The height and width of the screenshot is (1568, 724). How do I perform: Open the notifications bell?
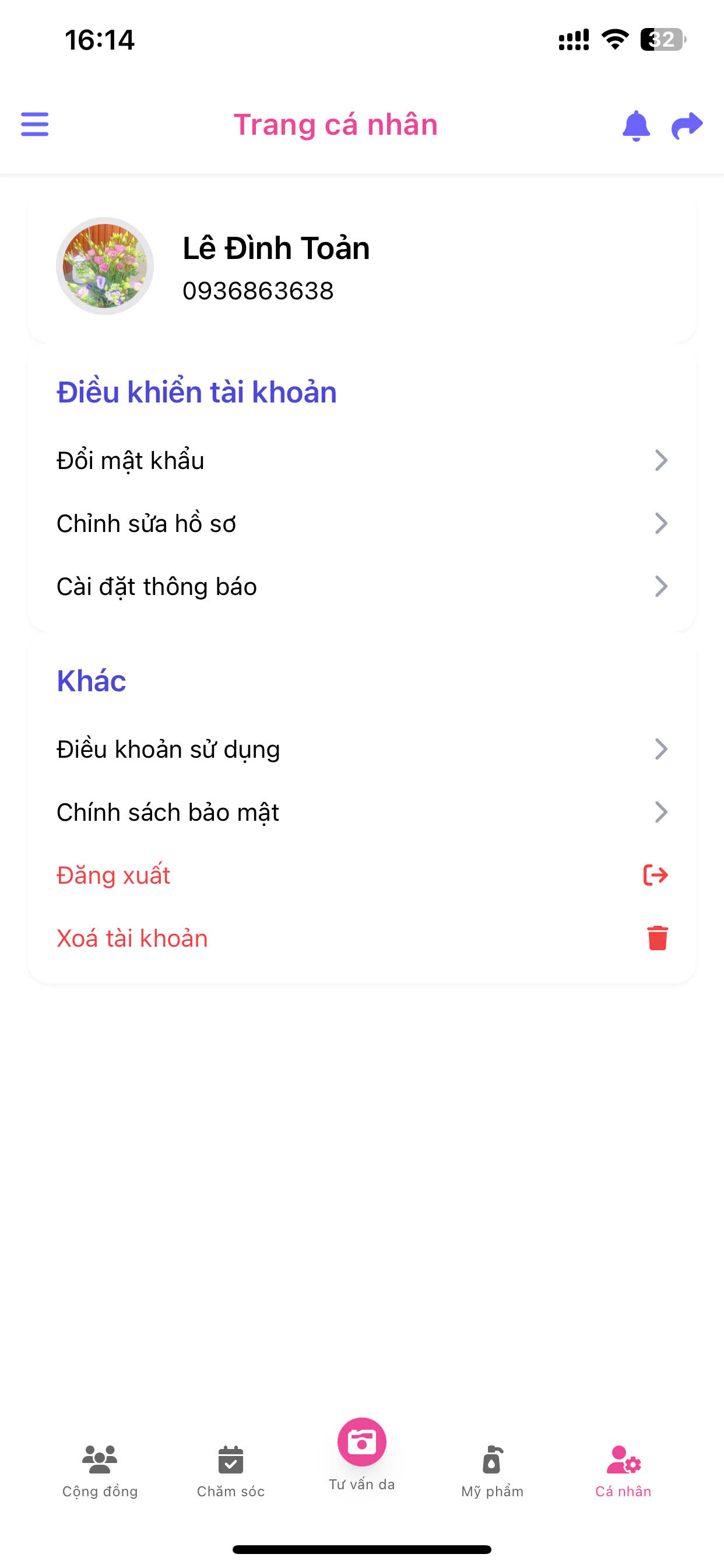(636, 126)
